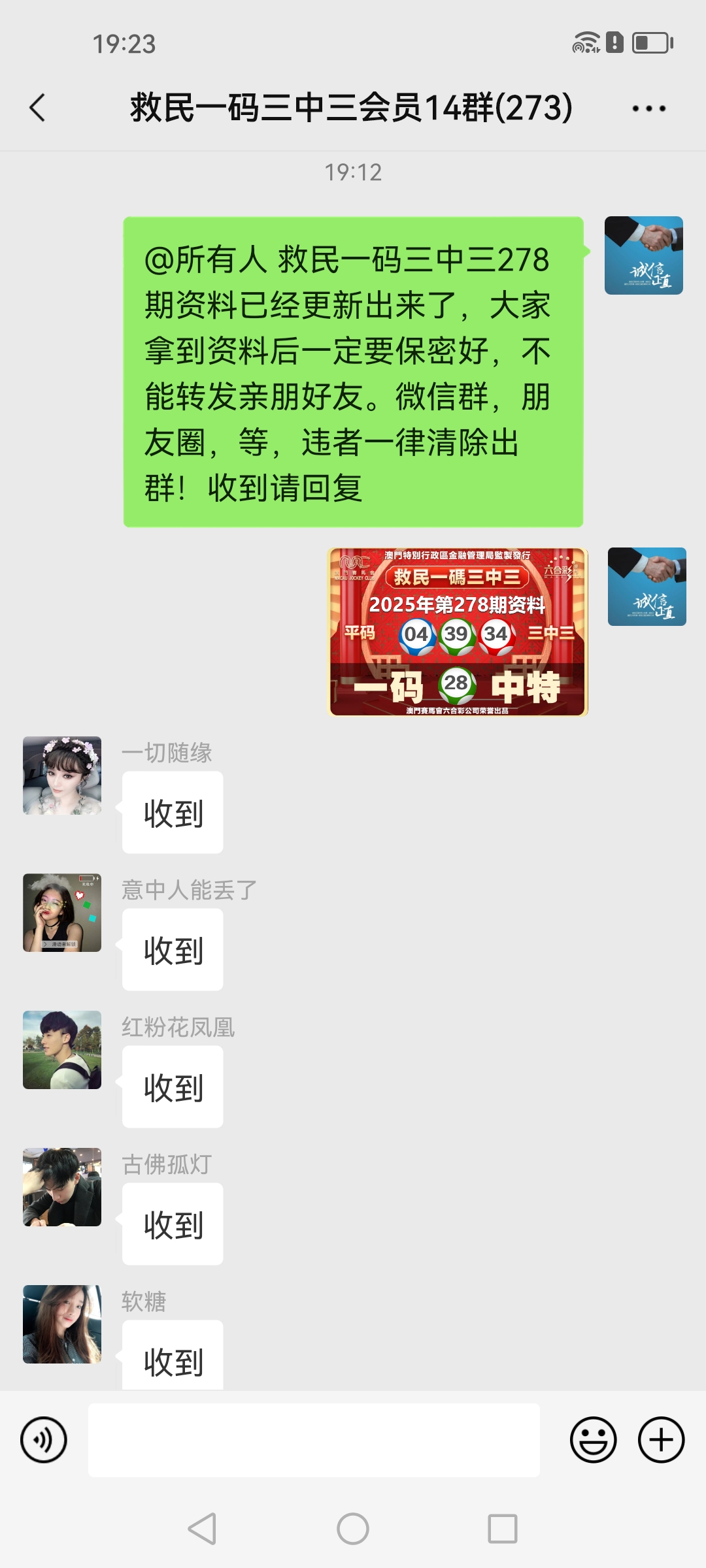The image size is (706, 1568).
Task: Open the emoji picker
Action: click(593, 1439)
